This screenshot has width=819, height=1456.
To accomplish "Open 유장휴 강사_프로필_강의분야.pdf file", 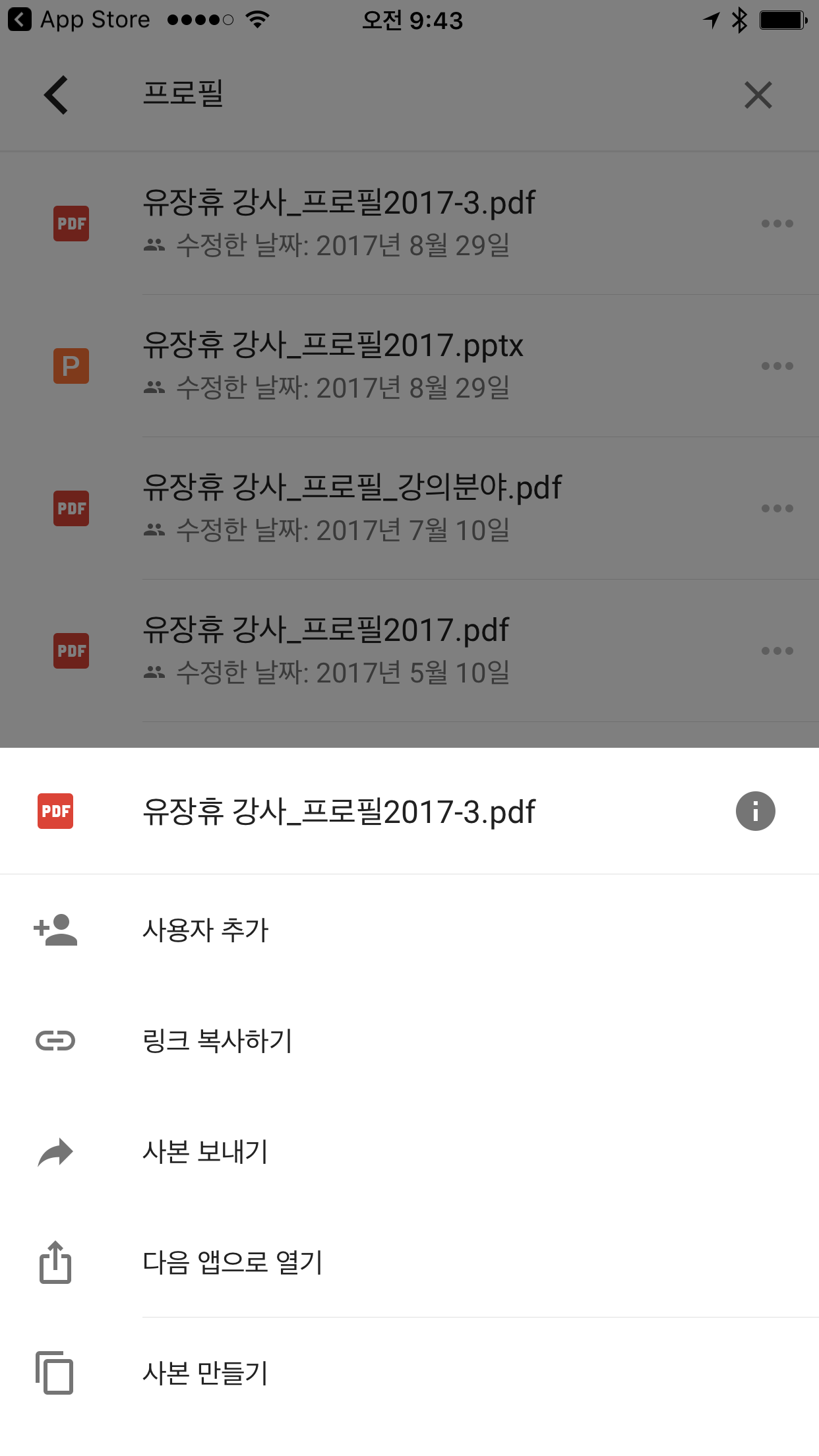I will click(x=352, y=507).
